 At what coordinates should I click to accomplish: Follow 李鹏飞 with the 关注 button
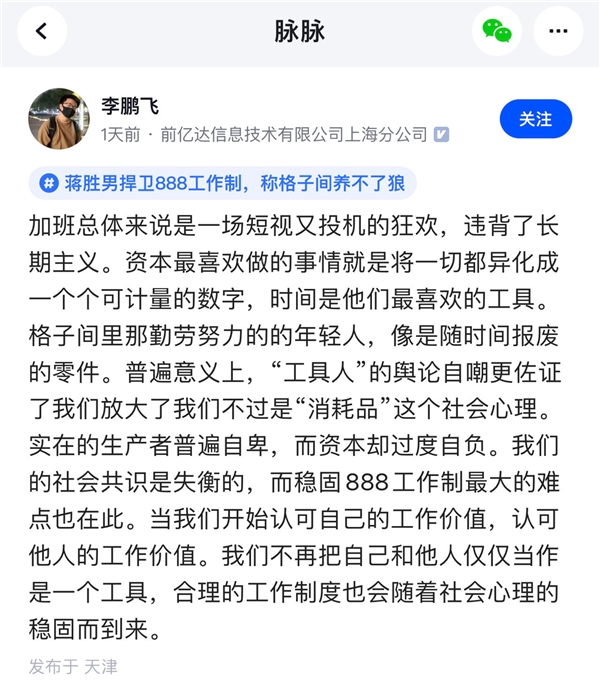[x=535, y=119]
